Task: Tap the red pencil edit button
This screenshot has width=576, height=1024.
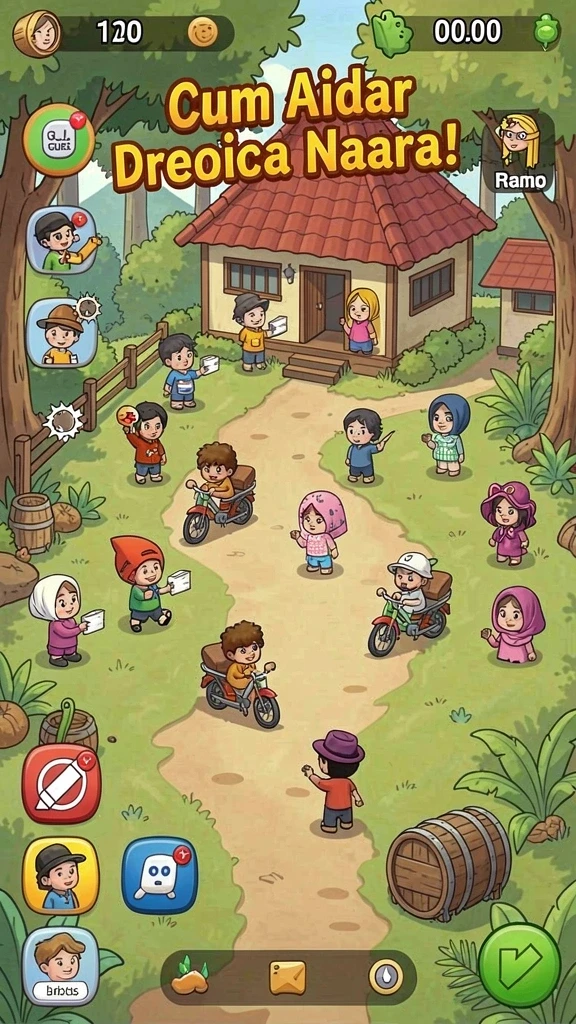Action: 61,783
